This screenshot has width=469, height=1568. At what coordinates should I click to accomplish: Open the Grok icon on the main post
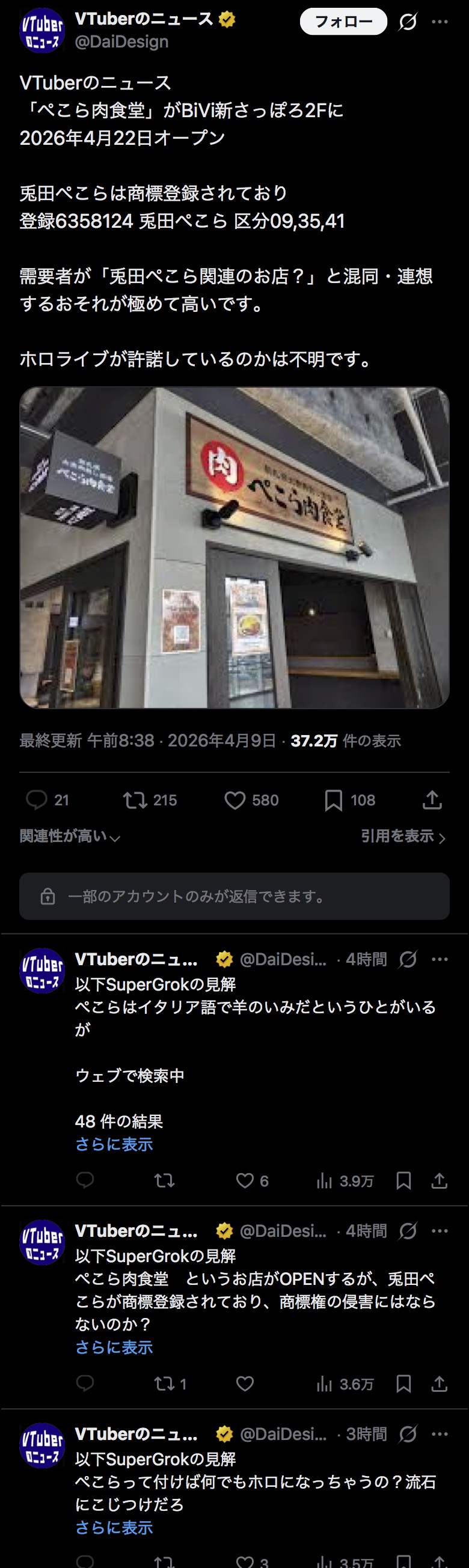coord(408,22)
